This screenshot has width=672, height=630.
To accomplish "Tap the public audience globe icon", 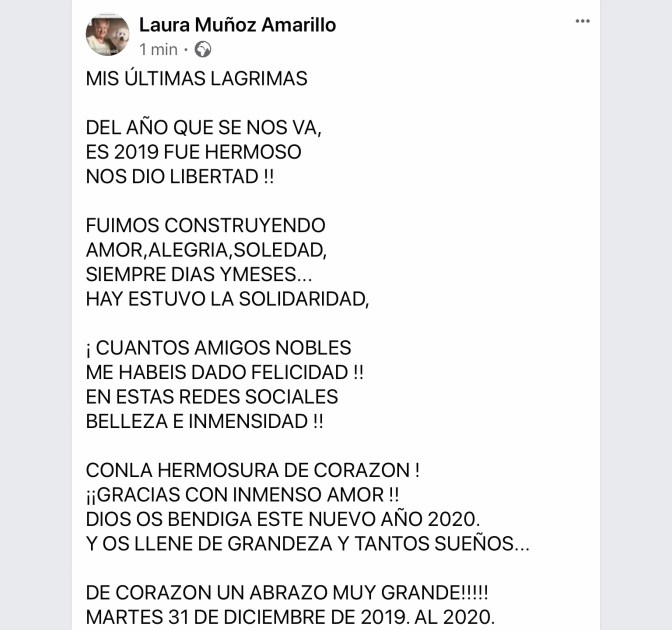I will click(203, 49).
